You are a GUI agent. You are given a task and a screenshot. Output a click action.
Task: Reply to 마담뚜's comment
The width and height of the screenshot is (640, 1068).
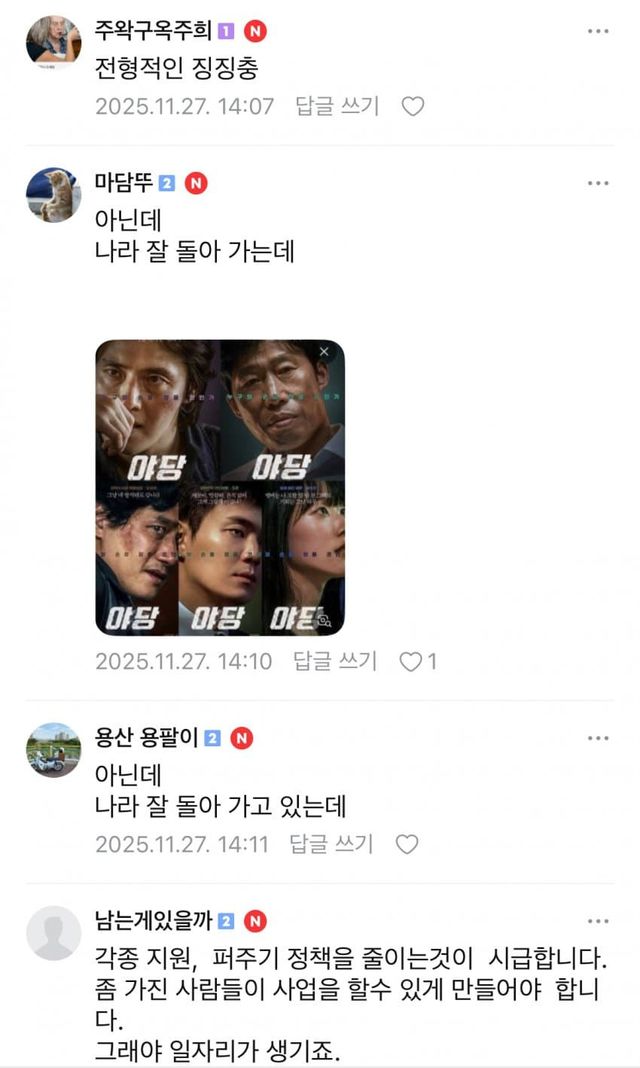(335, 661)
